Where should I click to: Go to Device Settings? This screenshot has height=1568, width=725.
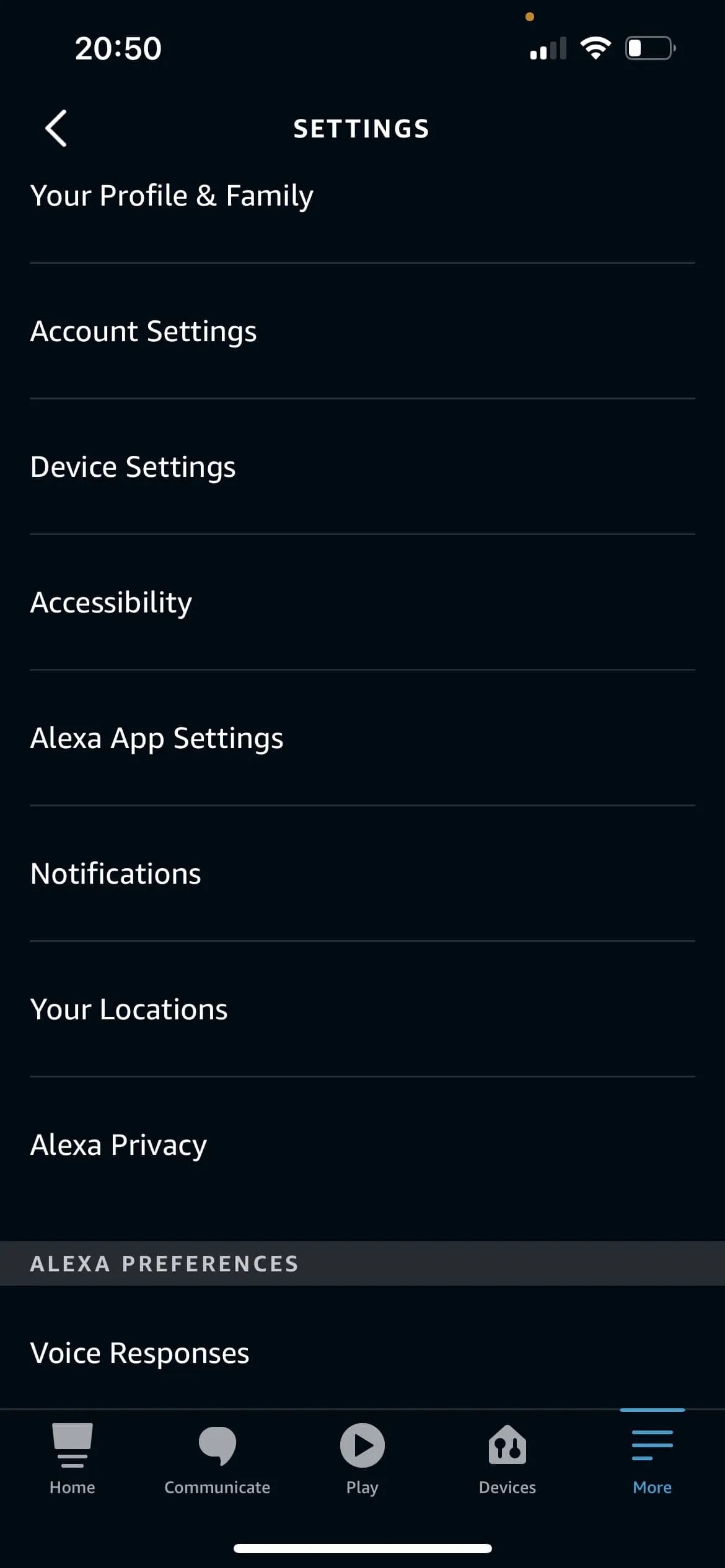133,467
